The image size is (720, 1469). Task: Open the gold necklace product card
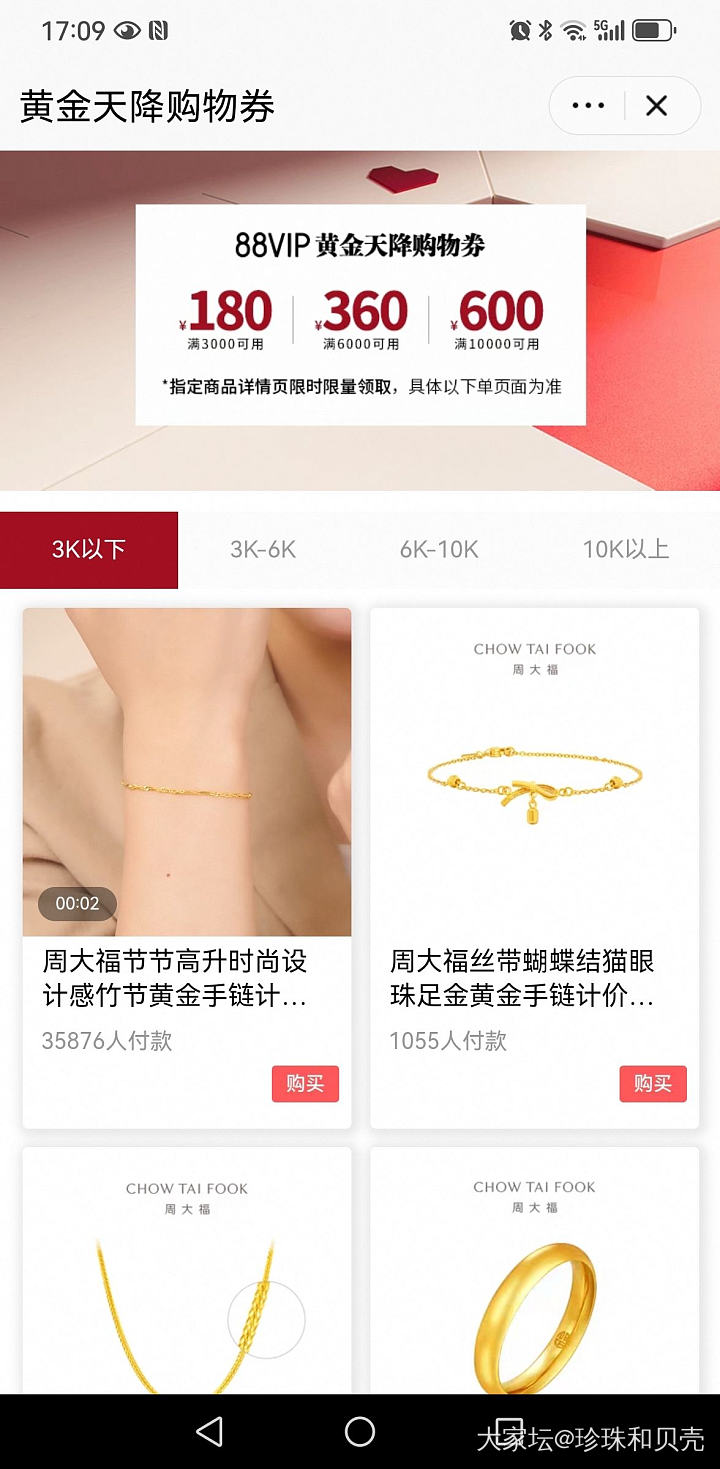[x=187, y=1280]
